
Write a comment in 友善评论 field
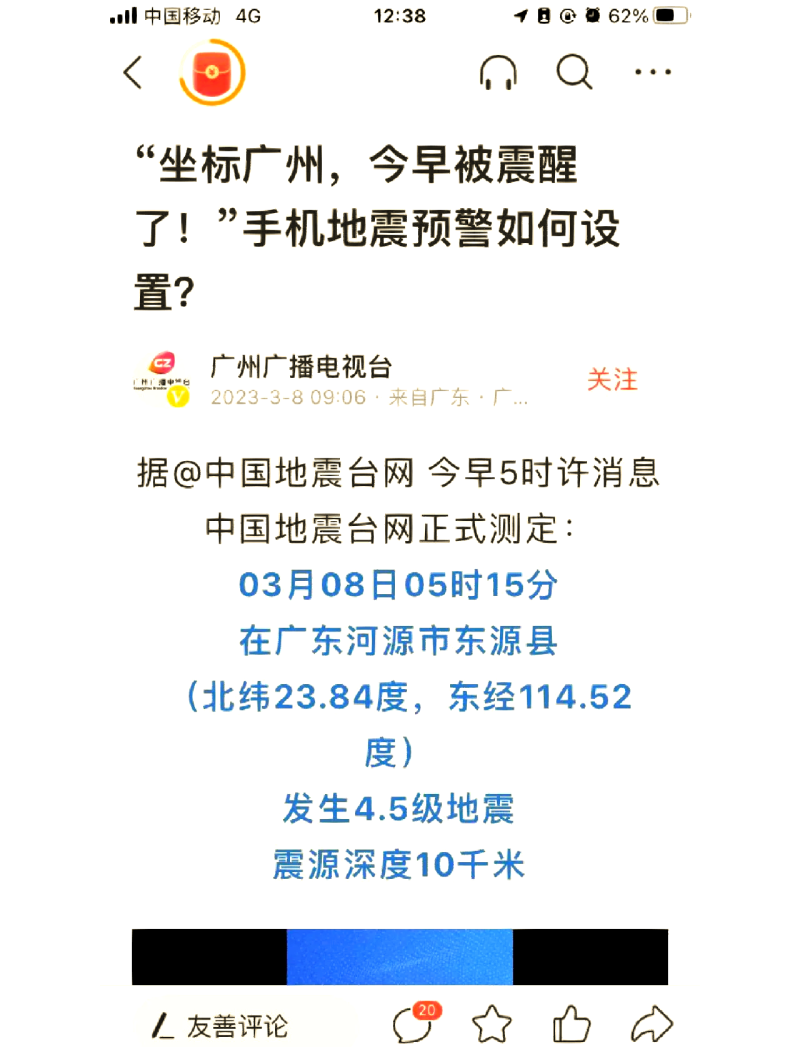[x=236, y=1025]
